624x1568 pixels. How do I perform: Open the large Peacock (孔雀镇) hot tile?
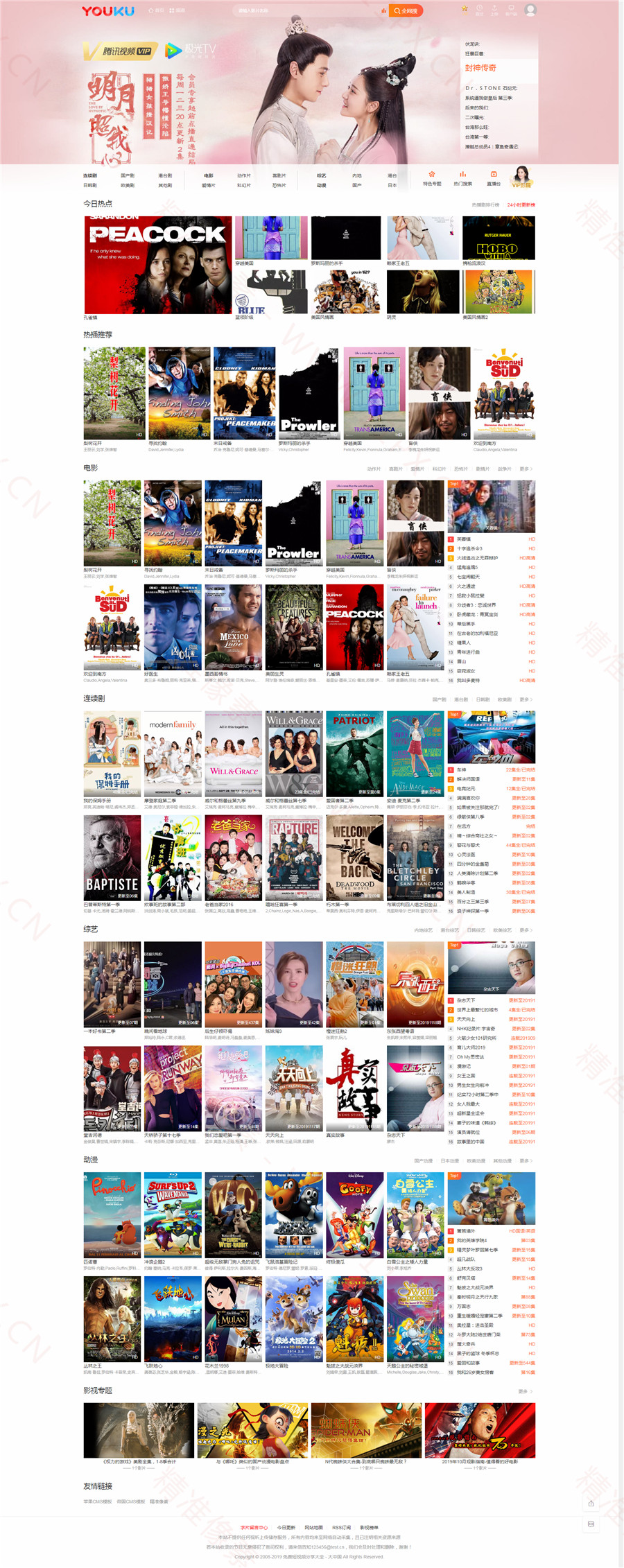pos(158,265)
